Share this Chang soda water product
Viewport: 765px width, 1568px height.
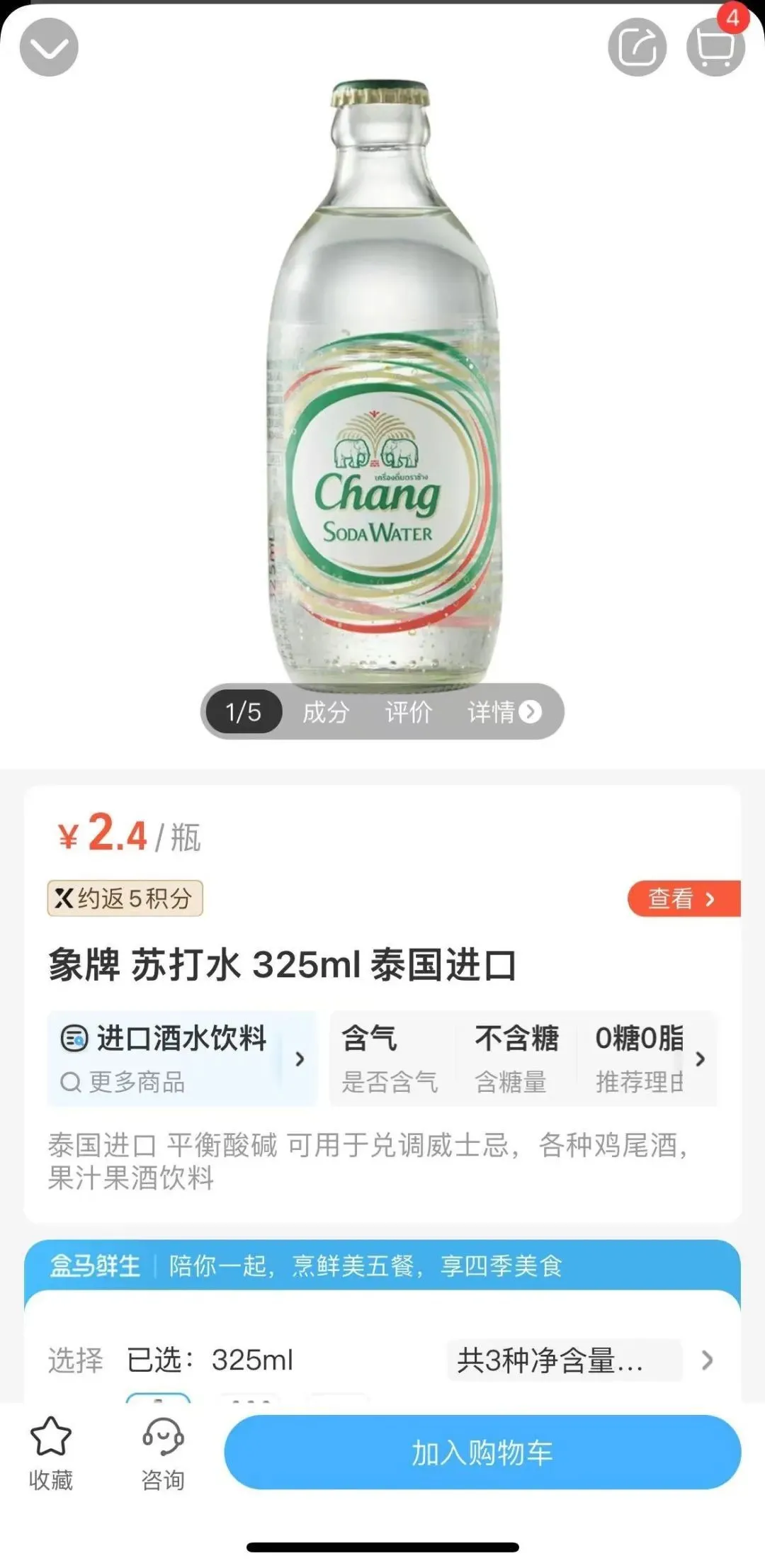(637, 47)
